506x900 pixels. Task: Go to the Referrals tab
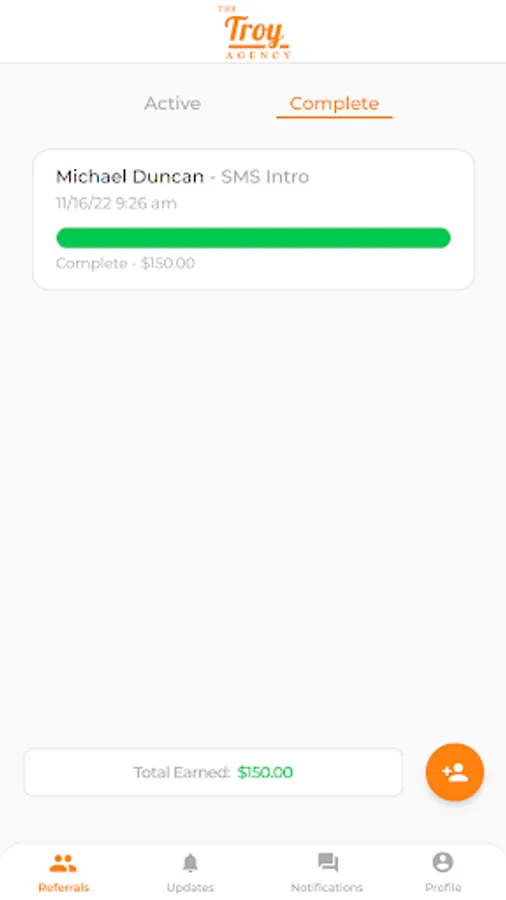pyautogui.click(x=64, y=872)
